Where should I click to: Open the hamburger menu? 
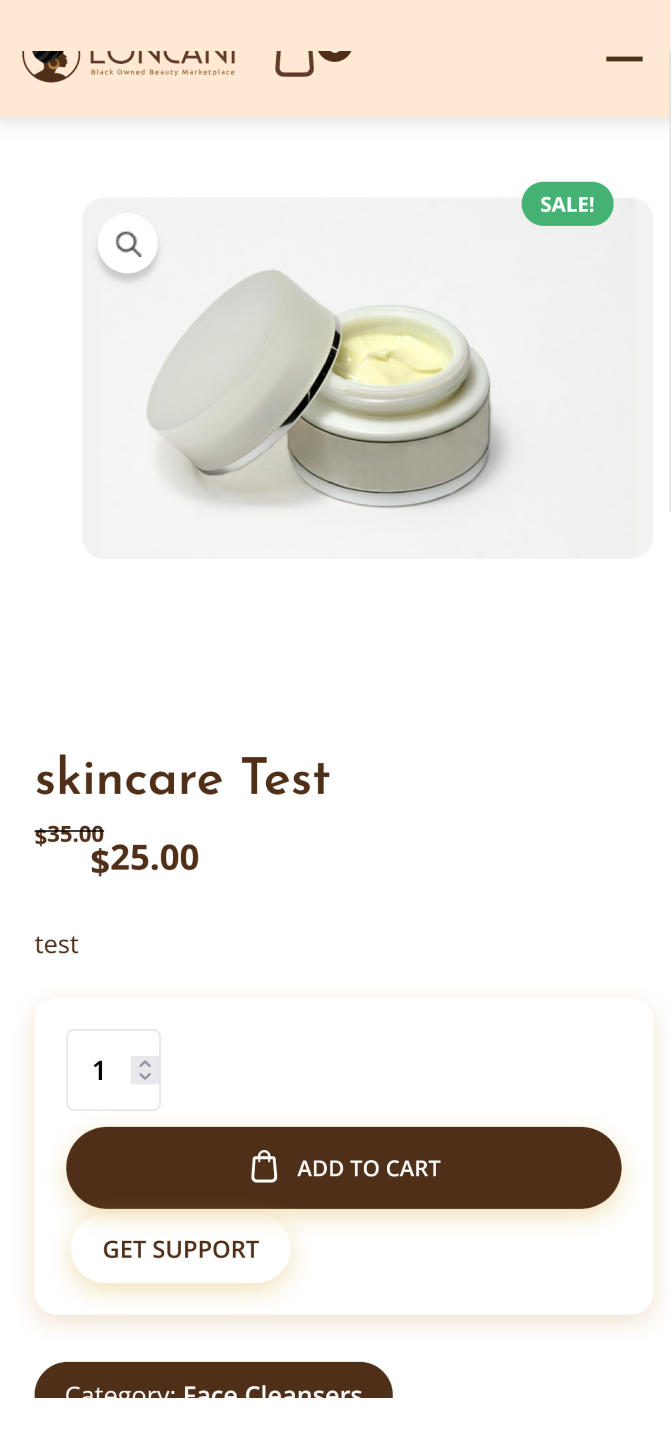tap(624, 58)
